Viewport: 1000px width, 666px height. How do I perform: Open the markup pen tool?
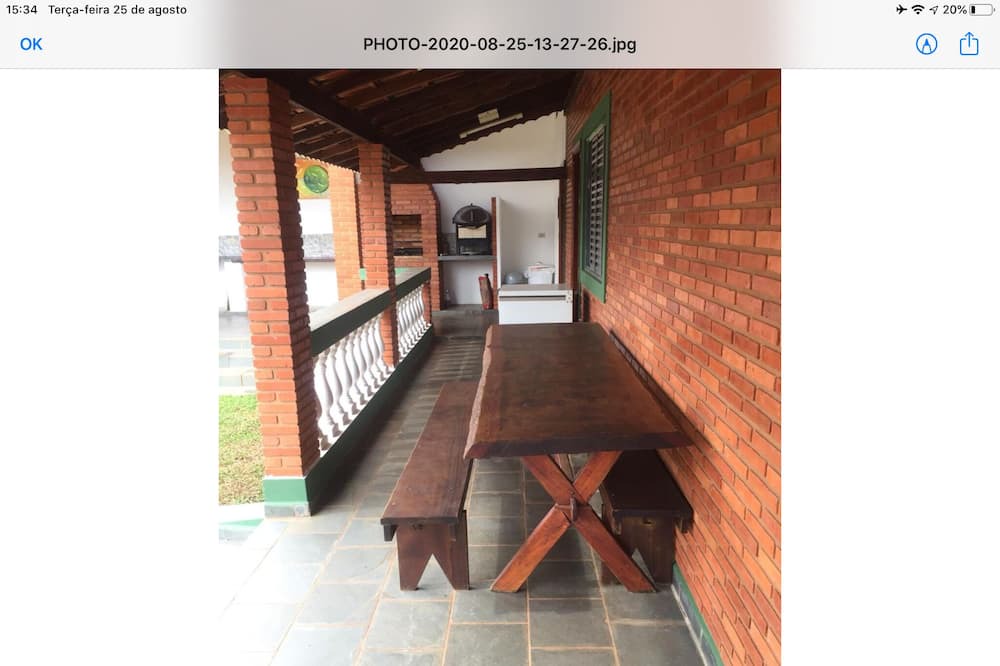coord(926,44)
